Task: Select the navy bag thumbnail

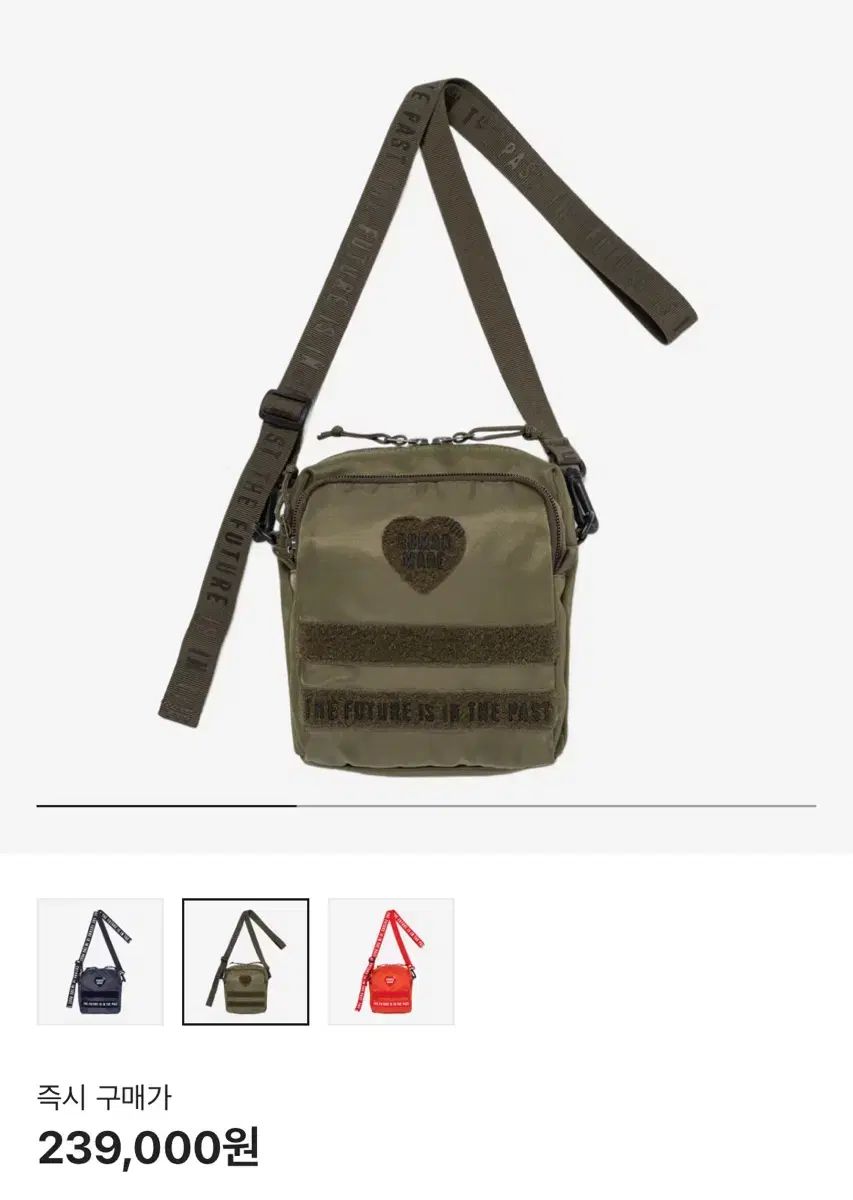Action: (x=100, y=961)
